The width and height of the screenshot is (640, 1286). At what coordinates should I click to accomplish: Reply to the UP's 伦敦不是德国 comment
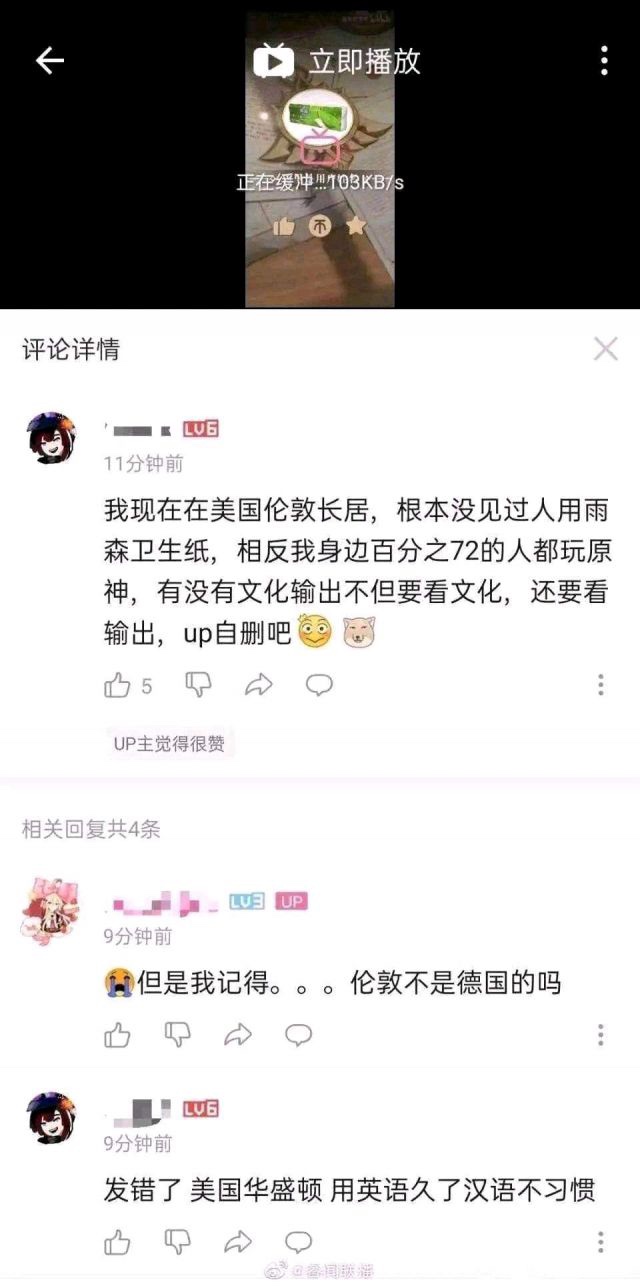pyautogui.click(x=298, y=1035)
